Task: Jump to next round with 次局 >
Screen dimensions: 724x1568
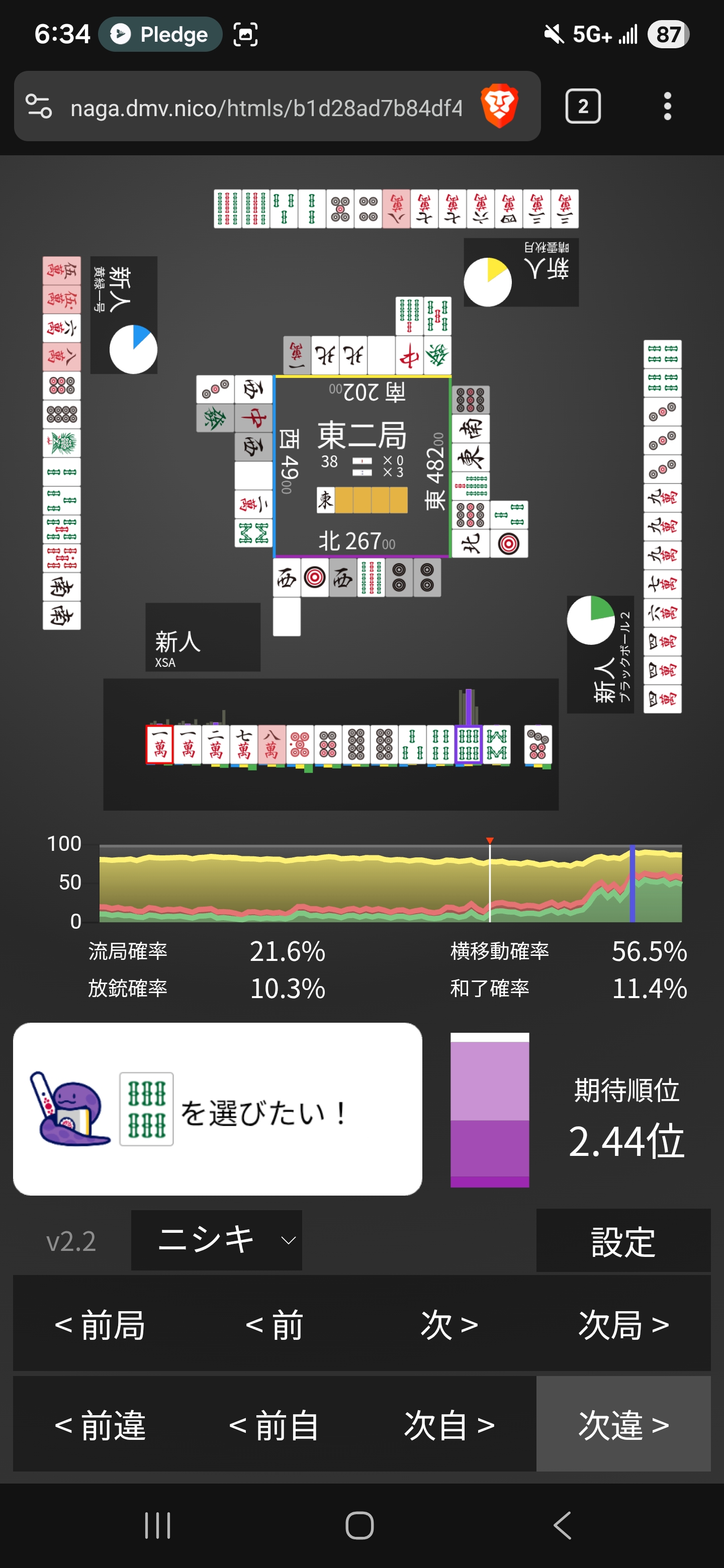Action: click(x=623, y=1325)
